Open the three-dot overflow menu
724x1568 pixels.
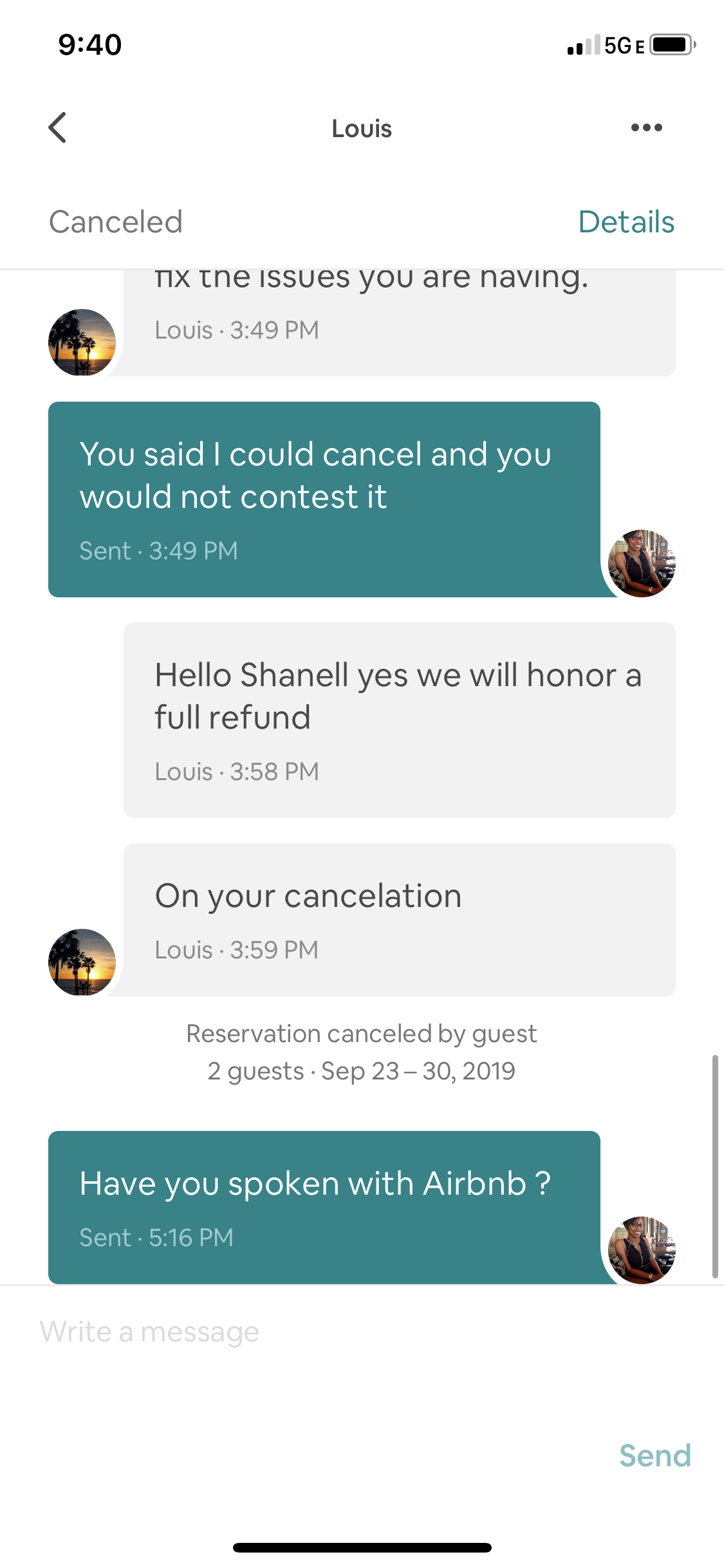click(646, 127)
